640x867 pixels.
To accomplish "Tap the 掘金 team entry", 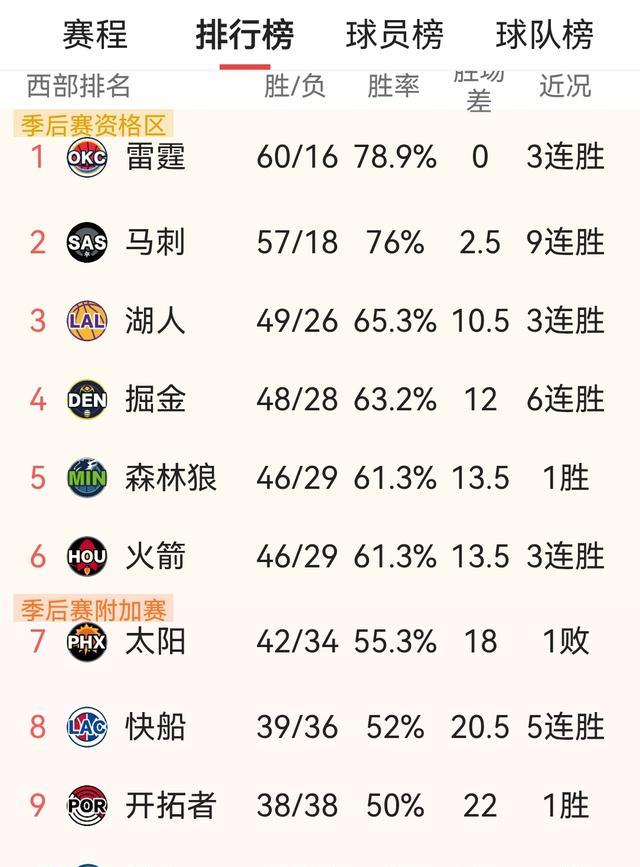I will [x=155, y=399].
